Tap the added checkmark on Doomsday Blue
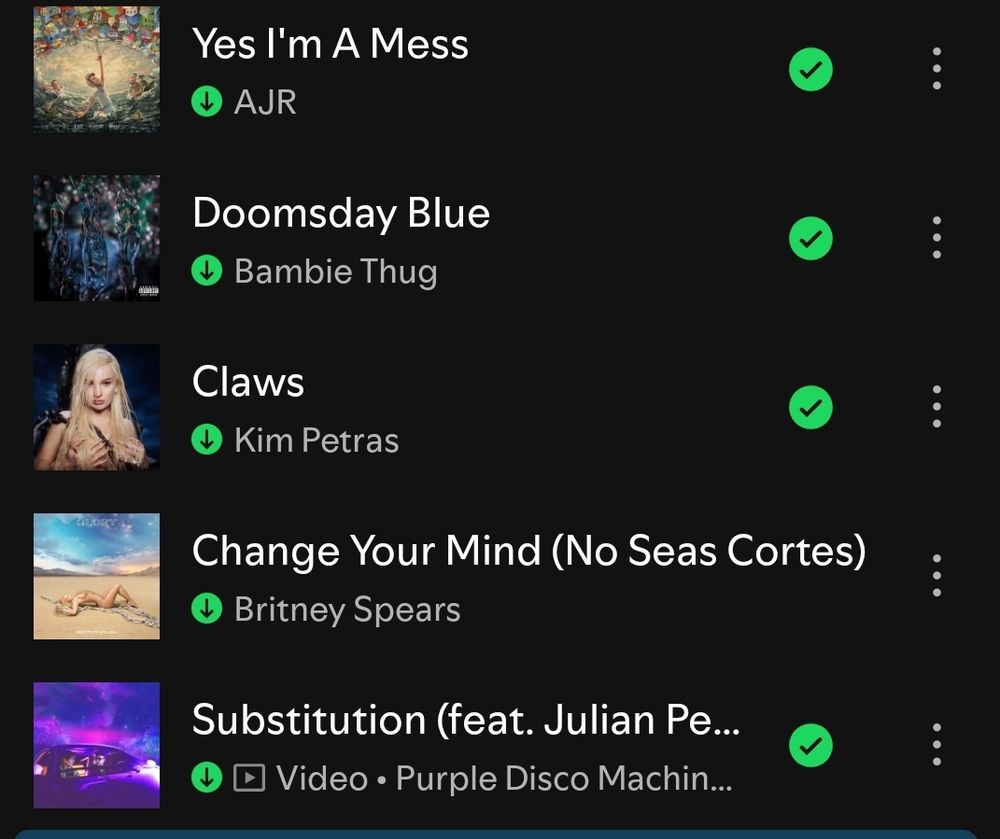The height and width of the screenshot is (839, 1000). (811, 239)
